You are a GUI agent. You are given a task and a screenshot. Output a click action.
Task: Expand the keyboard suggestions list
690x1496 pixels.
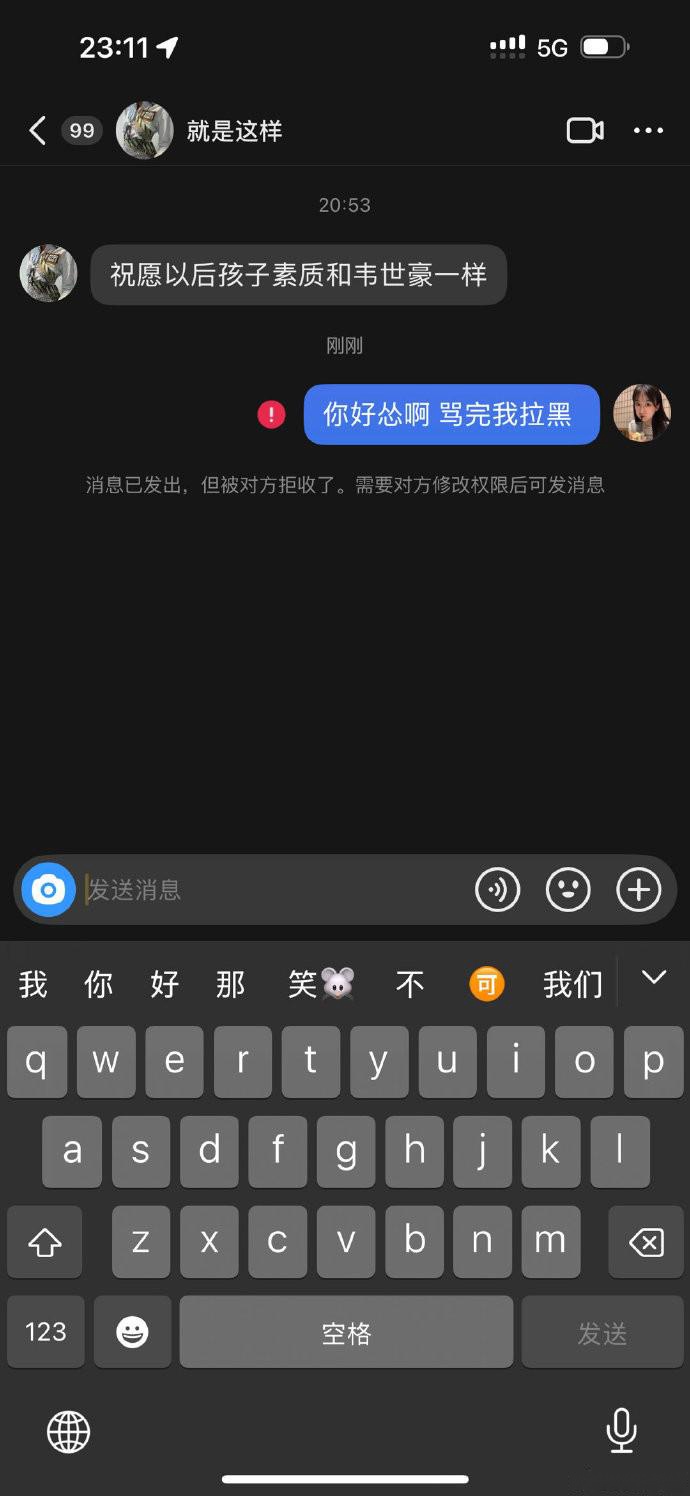tap(654, 978)
